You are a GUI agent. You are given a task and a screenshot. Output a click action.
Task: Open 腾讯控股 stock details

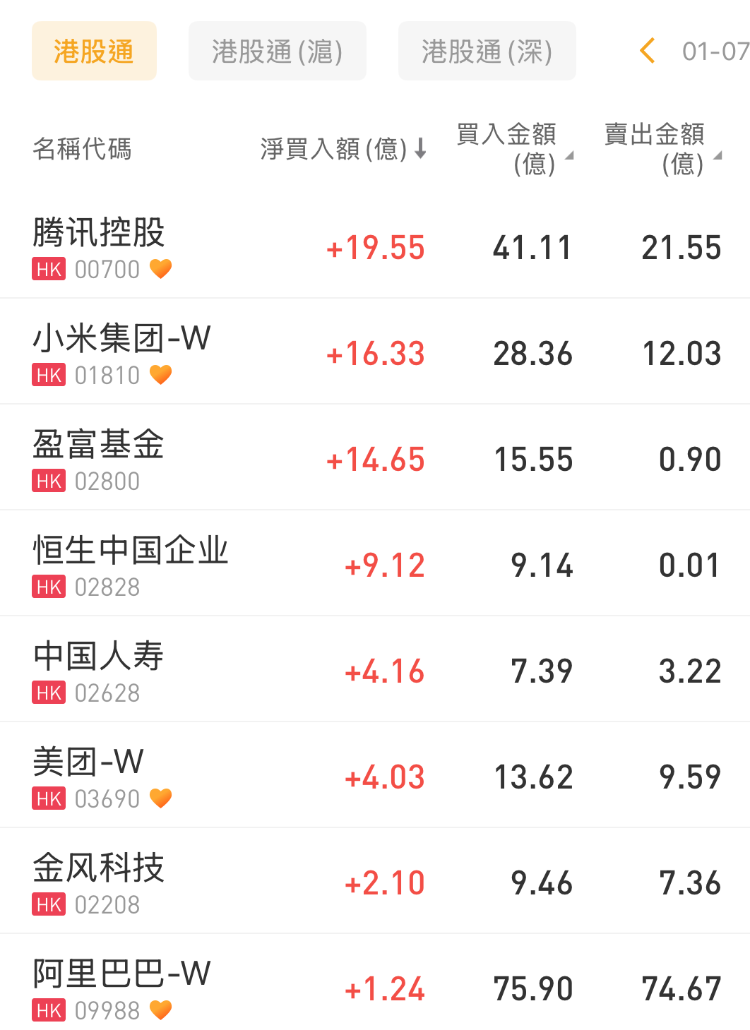[x=99, y=233]
